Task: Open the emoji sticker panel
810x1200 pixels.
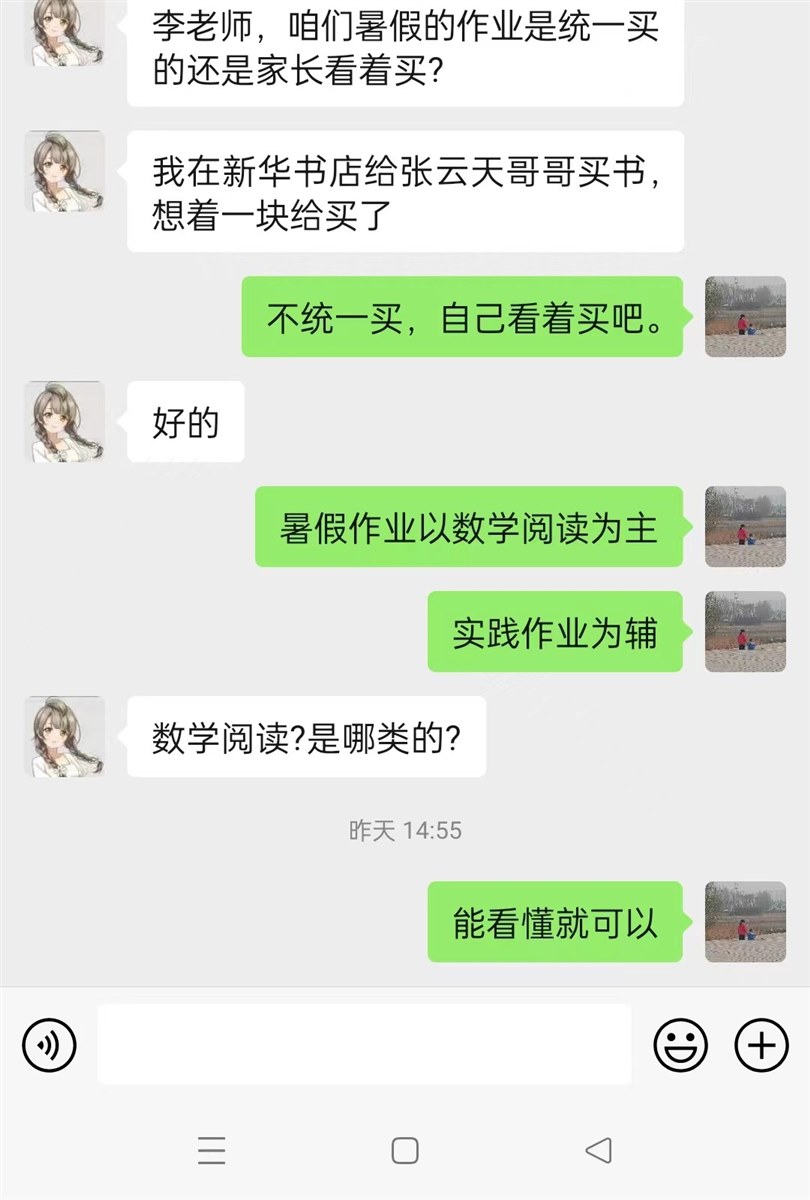Action: click(x=681, y=1046)
